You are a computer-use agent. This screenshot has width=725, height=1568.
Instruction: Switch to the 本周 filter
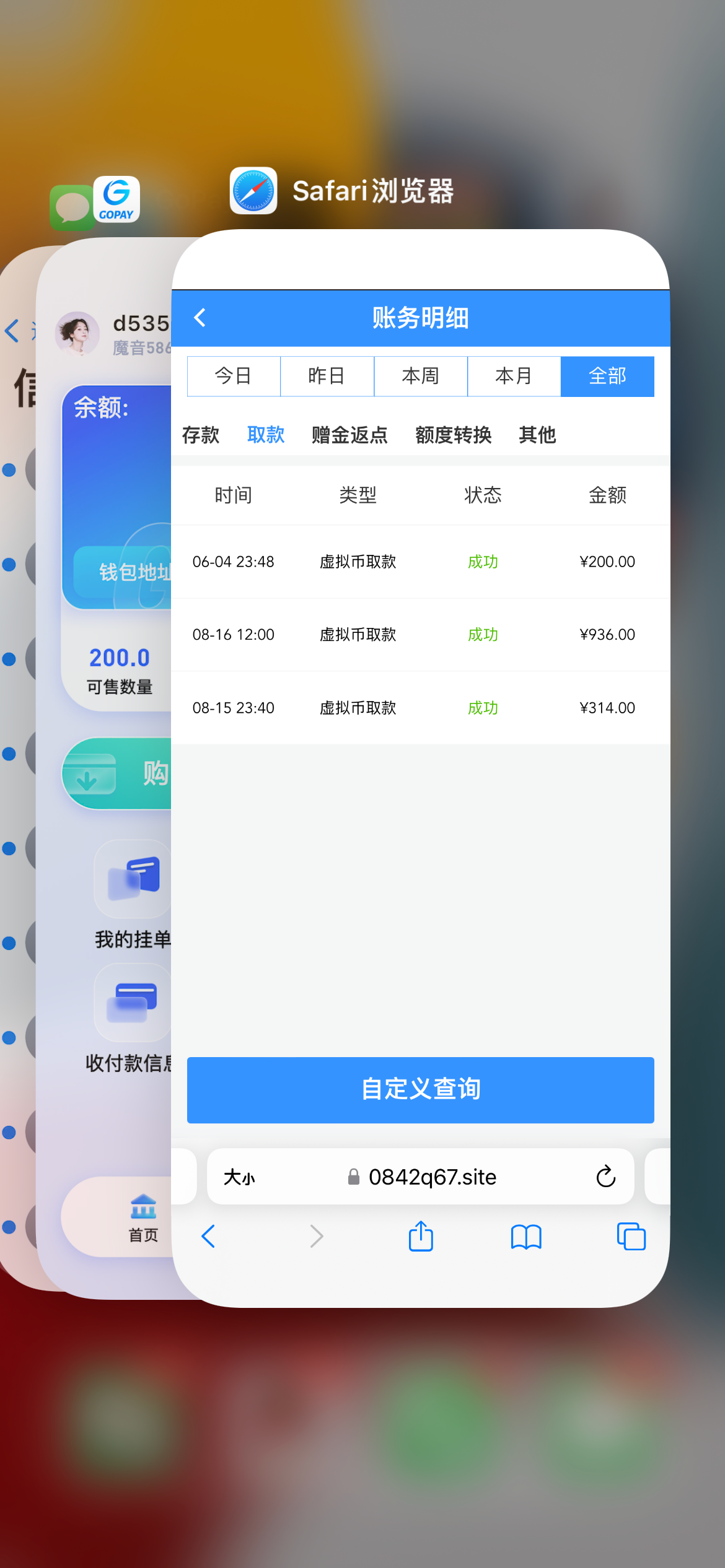(420, 376)
